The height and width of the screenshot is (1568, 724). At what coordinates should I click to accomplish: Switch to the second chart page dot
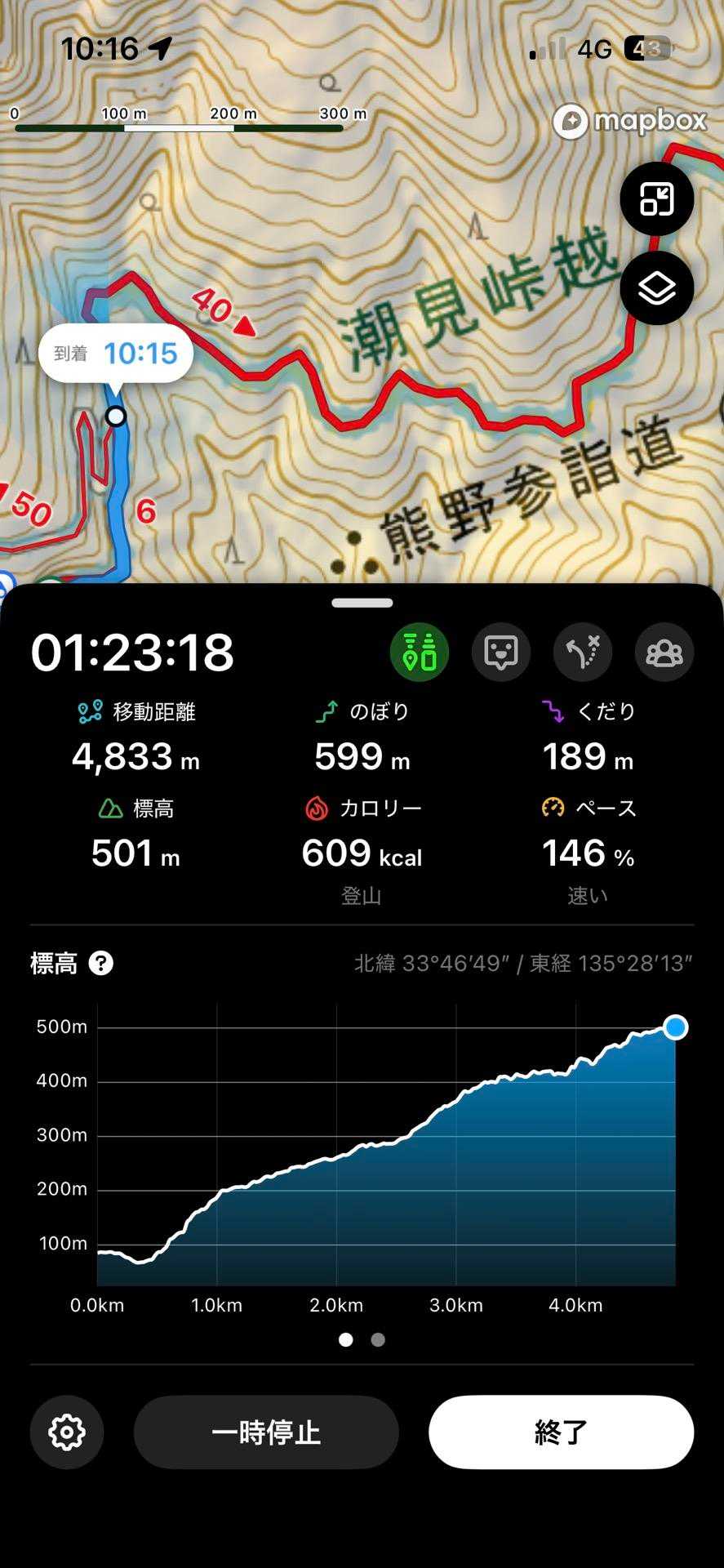pos(378,1339)
